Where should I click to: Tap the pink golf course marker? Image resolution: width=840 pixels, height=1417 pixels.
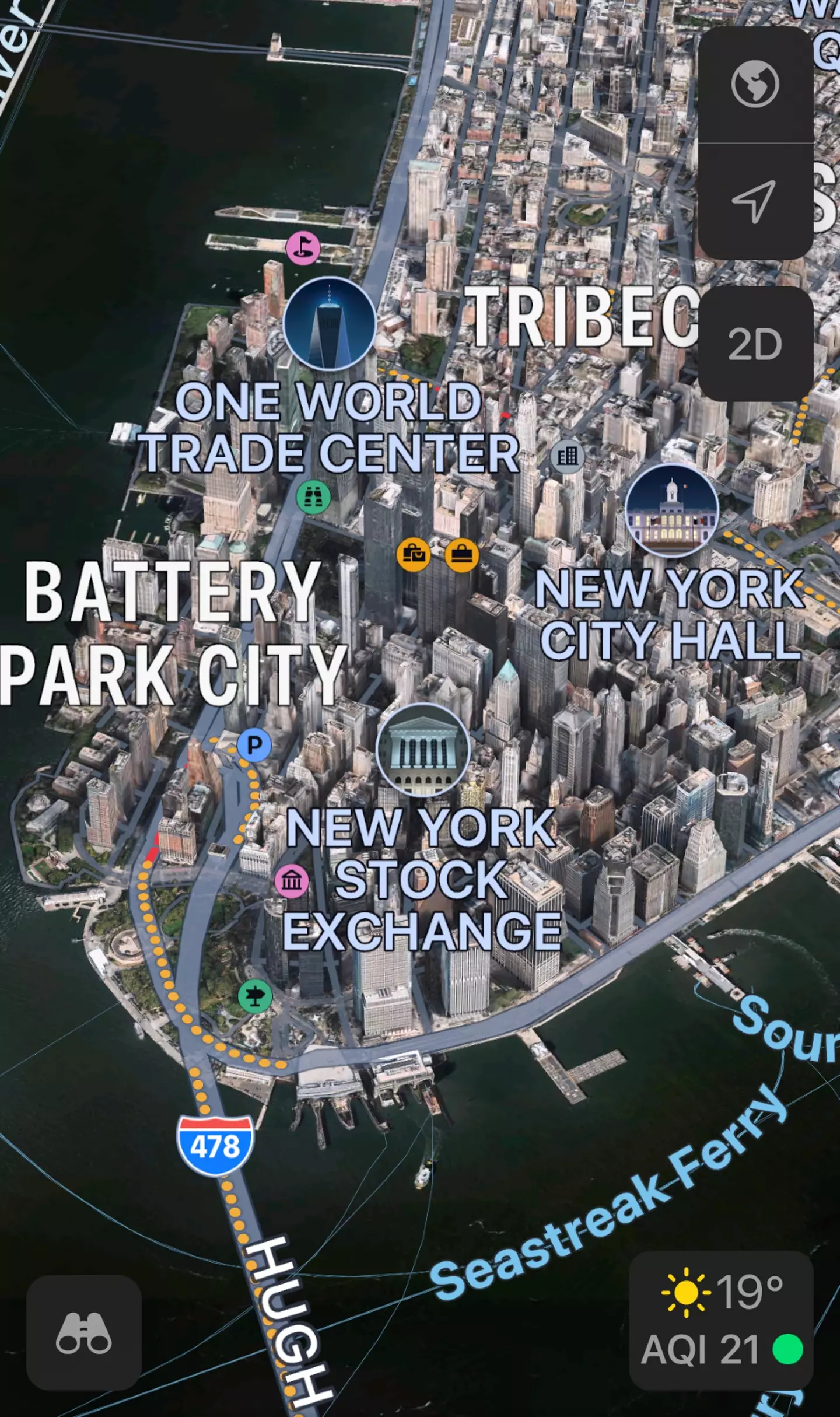click(x=303, y=248)
